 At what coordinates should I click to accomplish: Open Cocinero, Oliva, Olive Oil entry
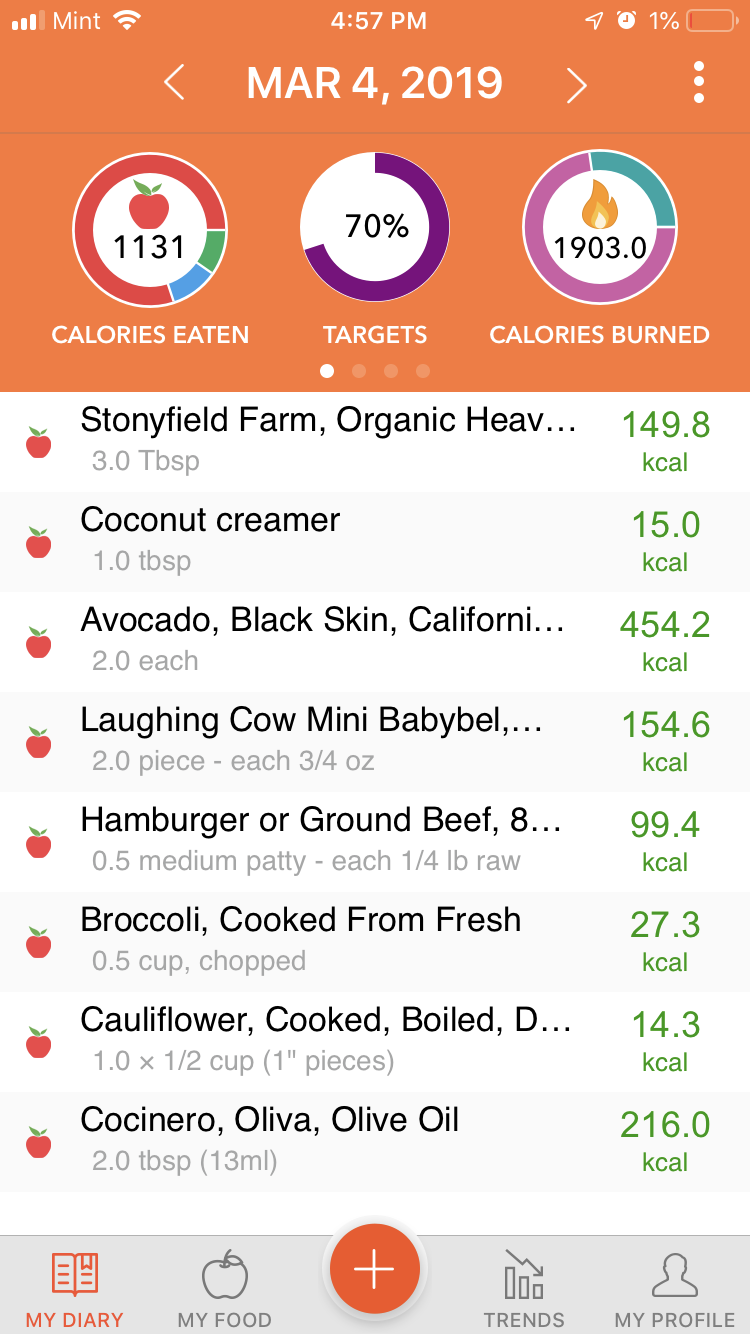click(375, 1142)
